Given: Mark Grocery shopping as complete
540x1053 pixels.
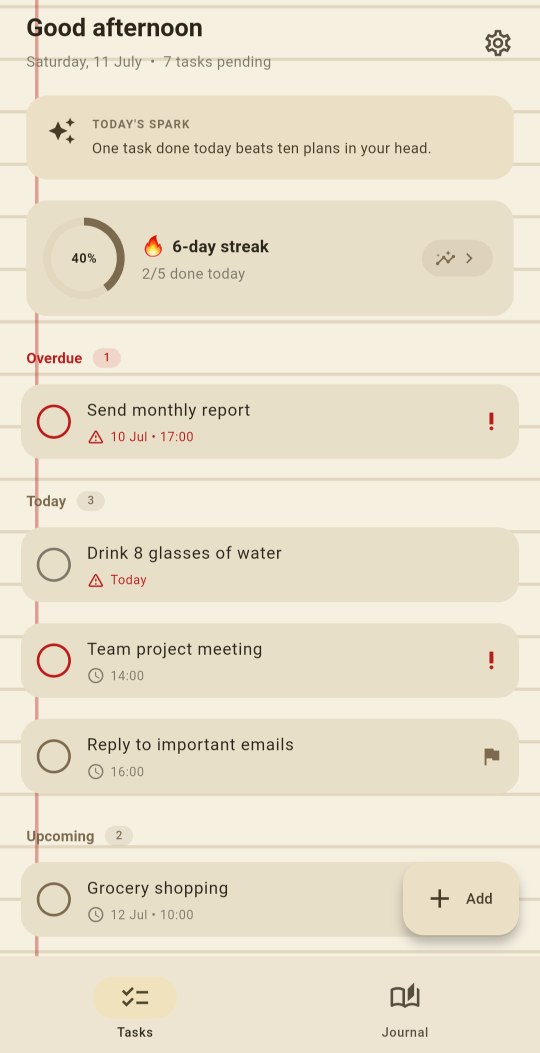Looking at the screenshot, I should pyautogui.click(x=54, y=900).
